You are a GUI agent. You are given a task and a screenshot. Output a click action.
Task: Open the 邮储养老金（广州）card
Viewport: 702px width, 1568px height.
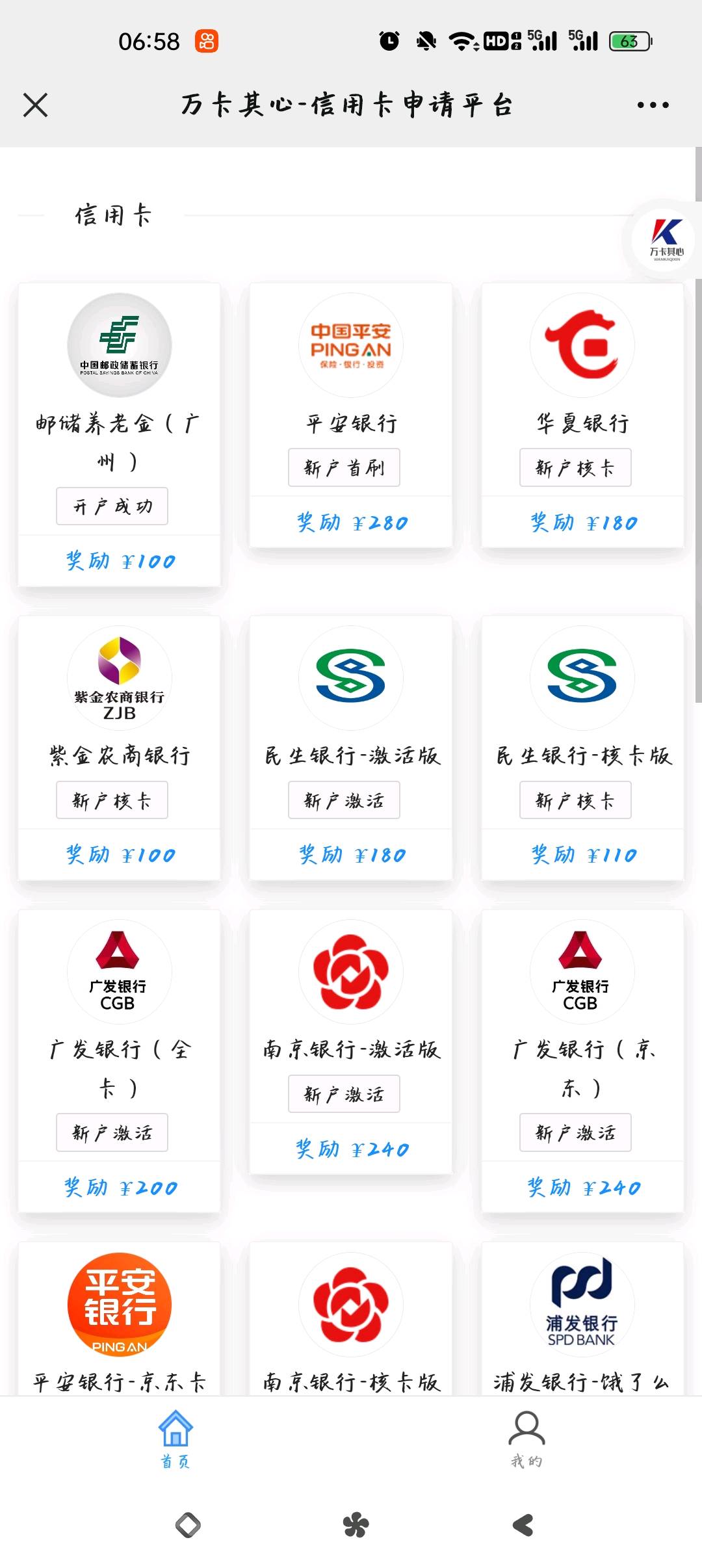click(x=120, y=434)
